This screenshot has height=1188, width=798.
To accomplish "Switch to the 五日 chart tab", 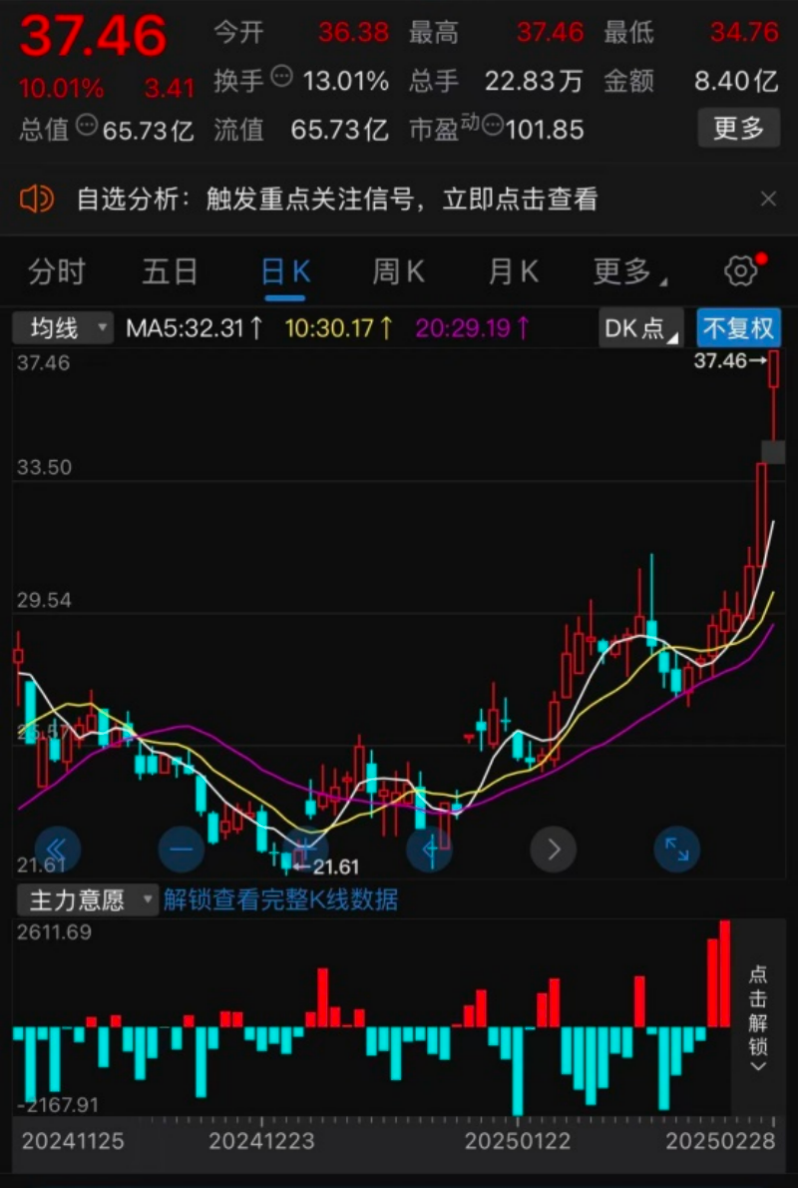I will 170,272.
